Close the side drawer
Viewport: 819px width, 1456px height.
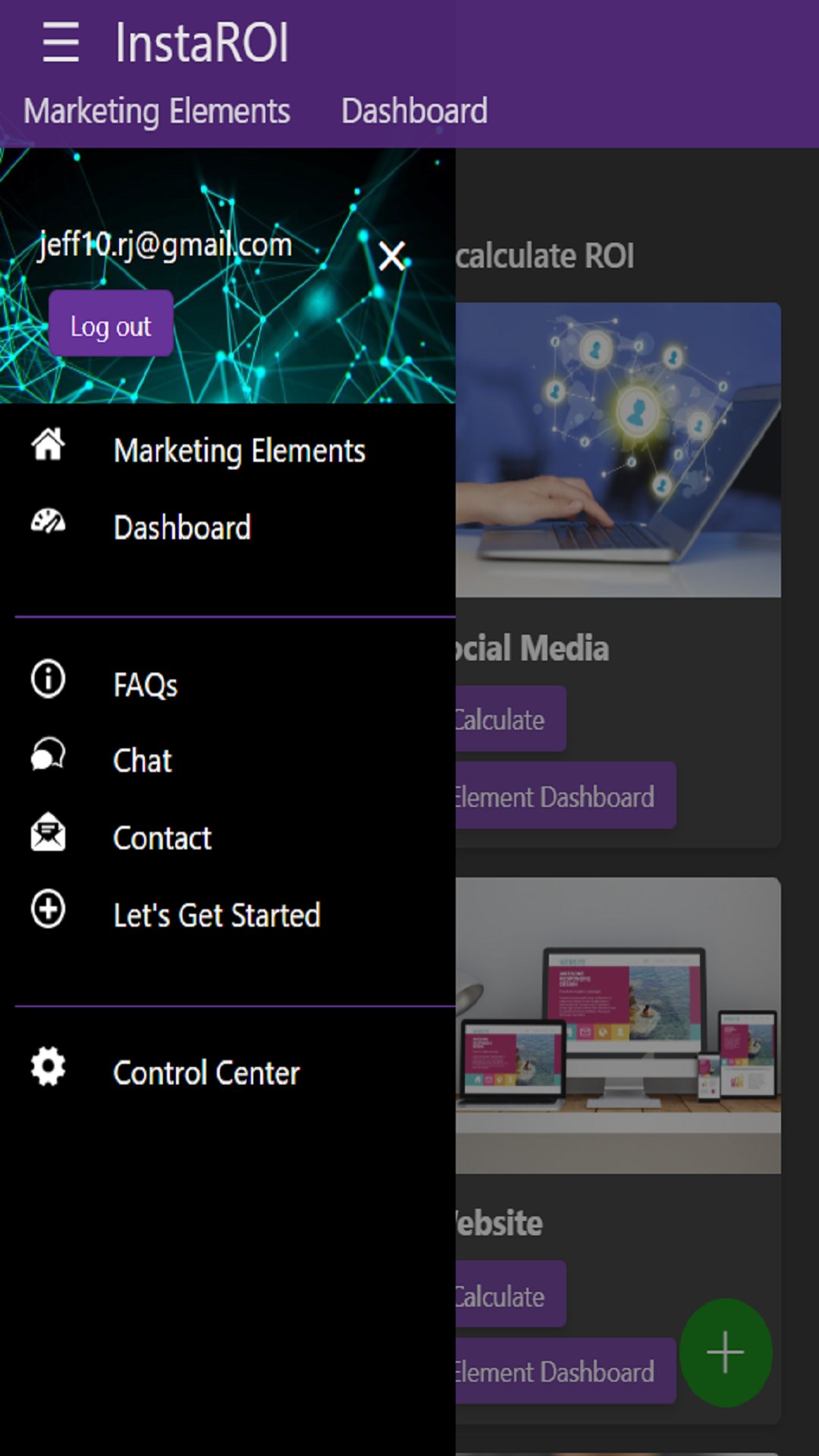pos(391,256)
